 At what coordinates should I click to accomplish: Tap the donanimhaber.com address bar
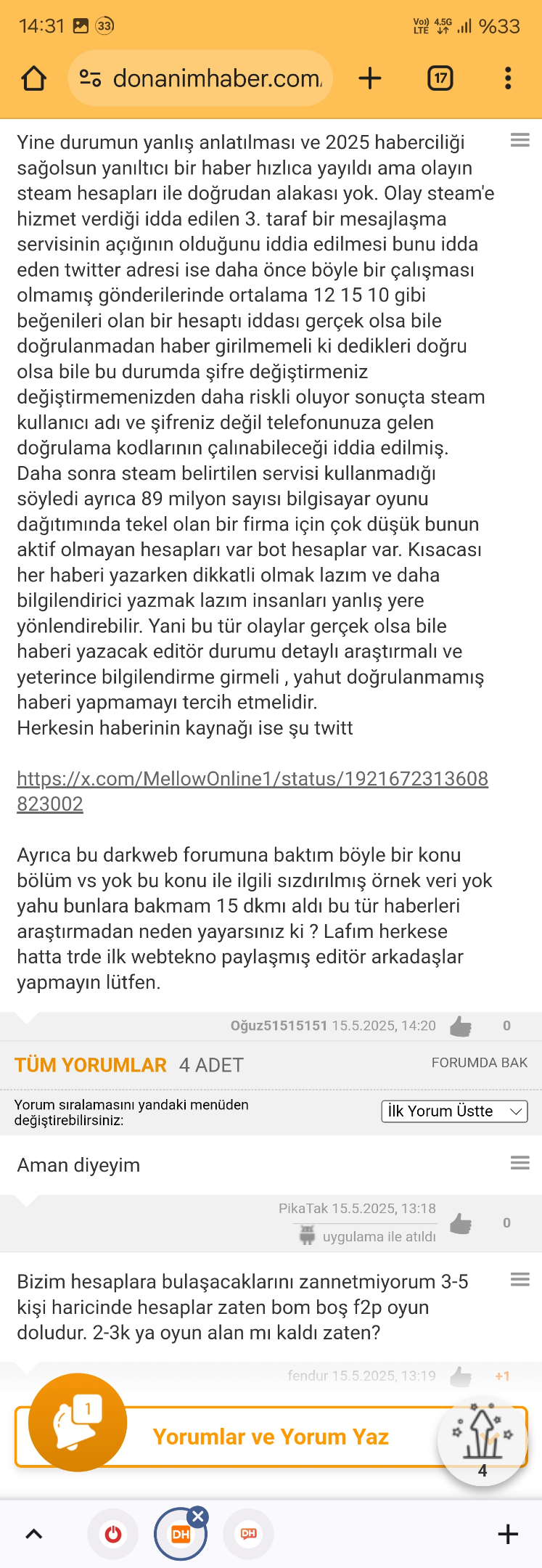point(200,78)
